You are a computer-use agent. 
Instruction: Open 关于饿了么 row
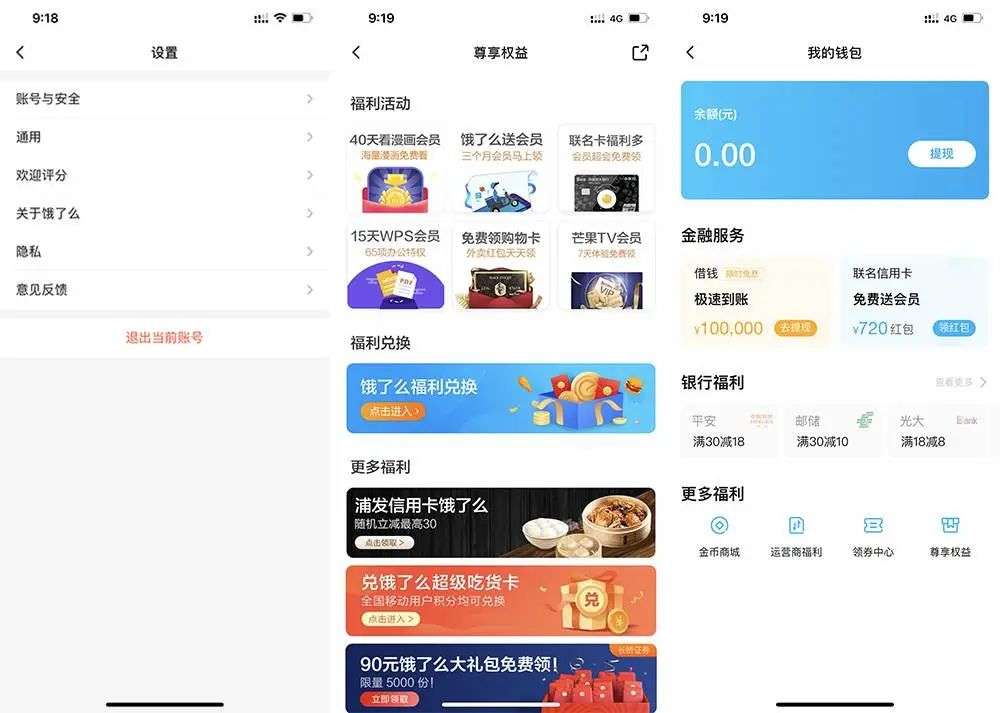coord(165,213)
